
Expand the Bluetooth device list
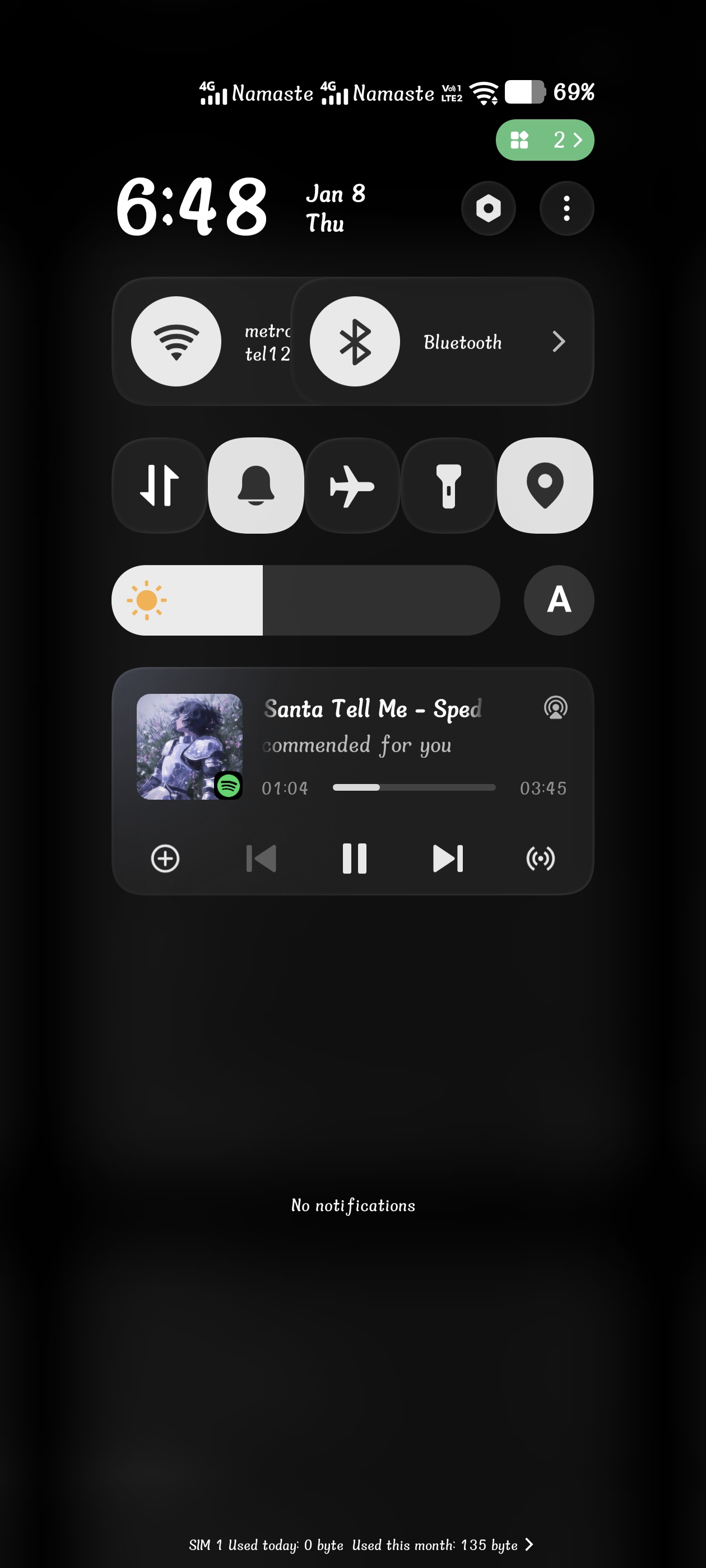(x=559, y=342)
